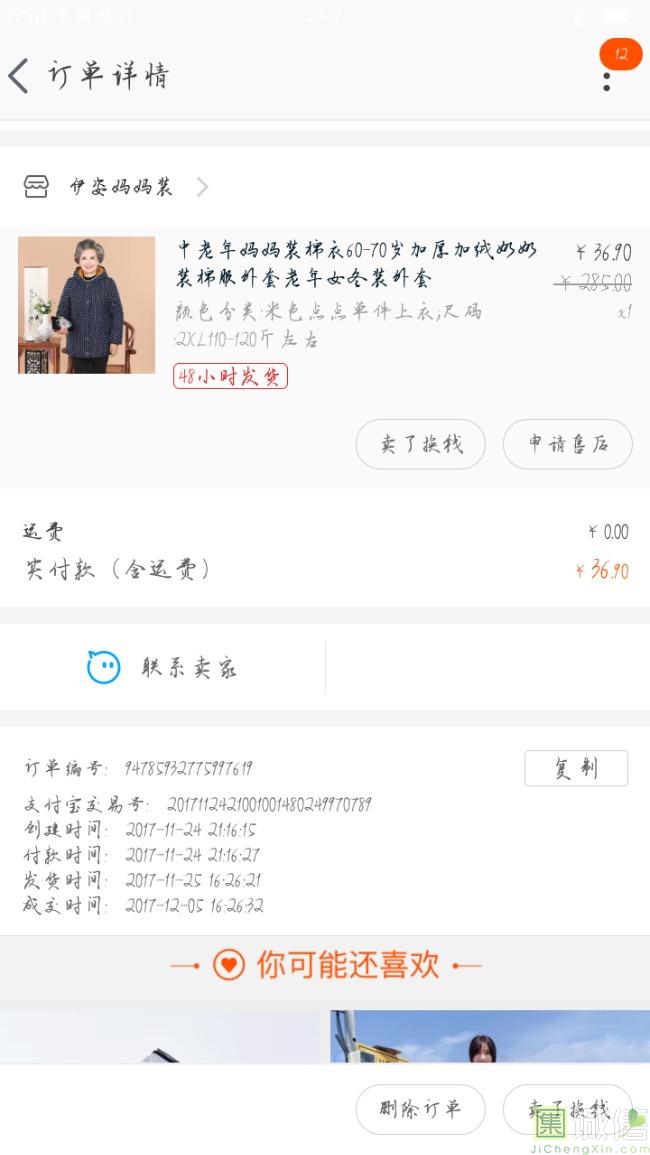Screen dimensions: 650x1155
Task: Tap 申请售后 to request after-sales service
Action: click(567, 444)
